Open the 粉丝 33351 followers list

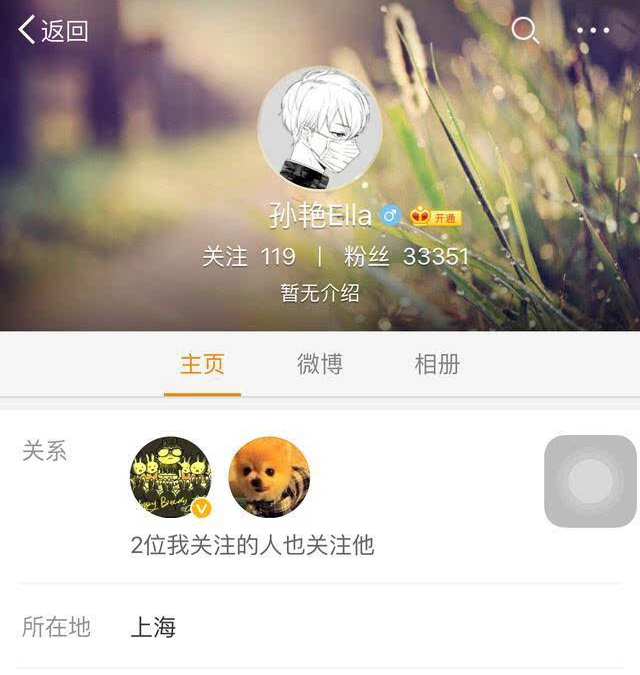(x=406, y=257)
